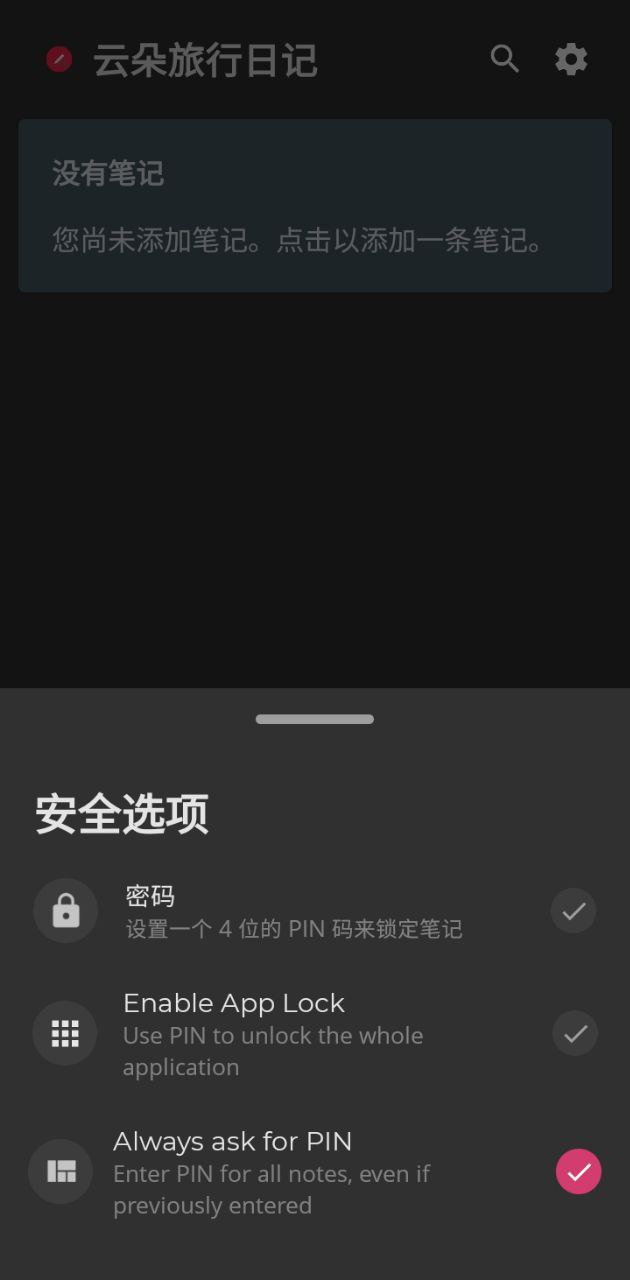The width and height of the screenshot is (630, 1280).
Task: Tap the 没有笔记 card to add note
Action: point(315,206)
